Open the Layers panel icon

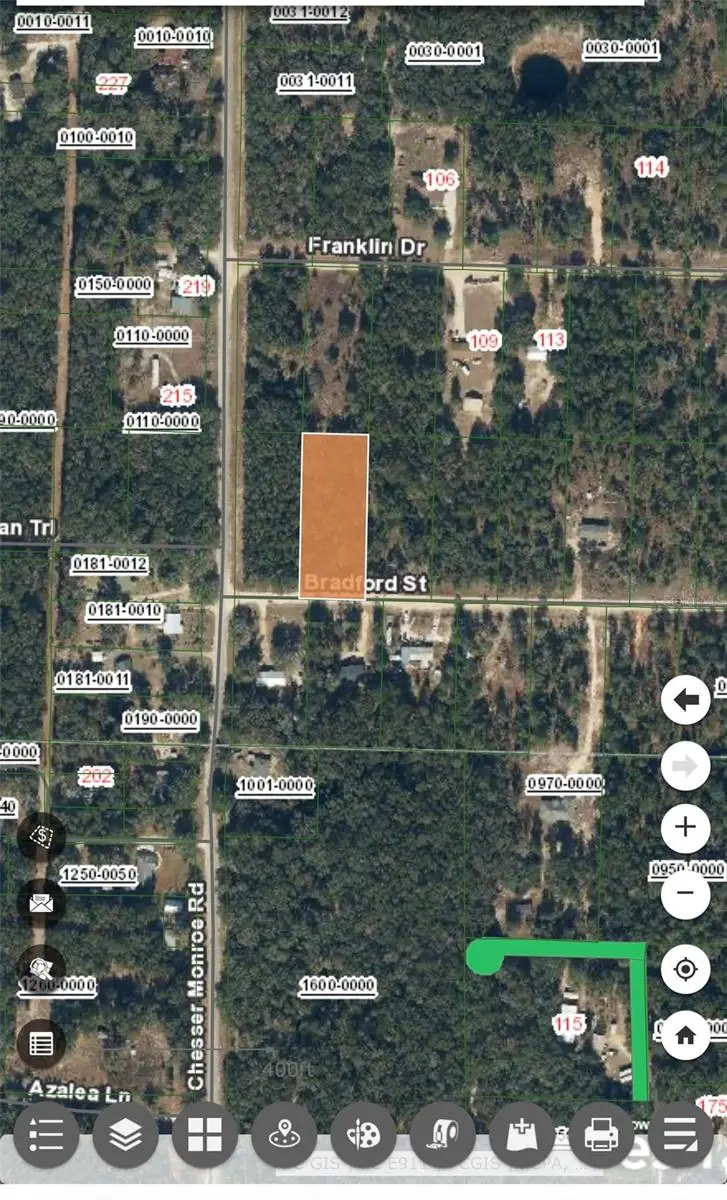pyautogui.click(x=124, y=1134)
